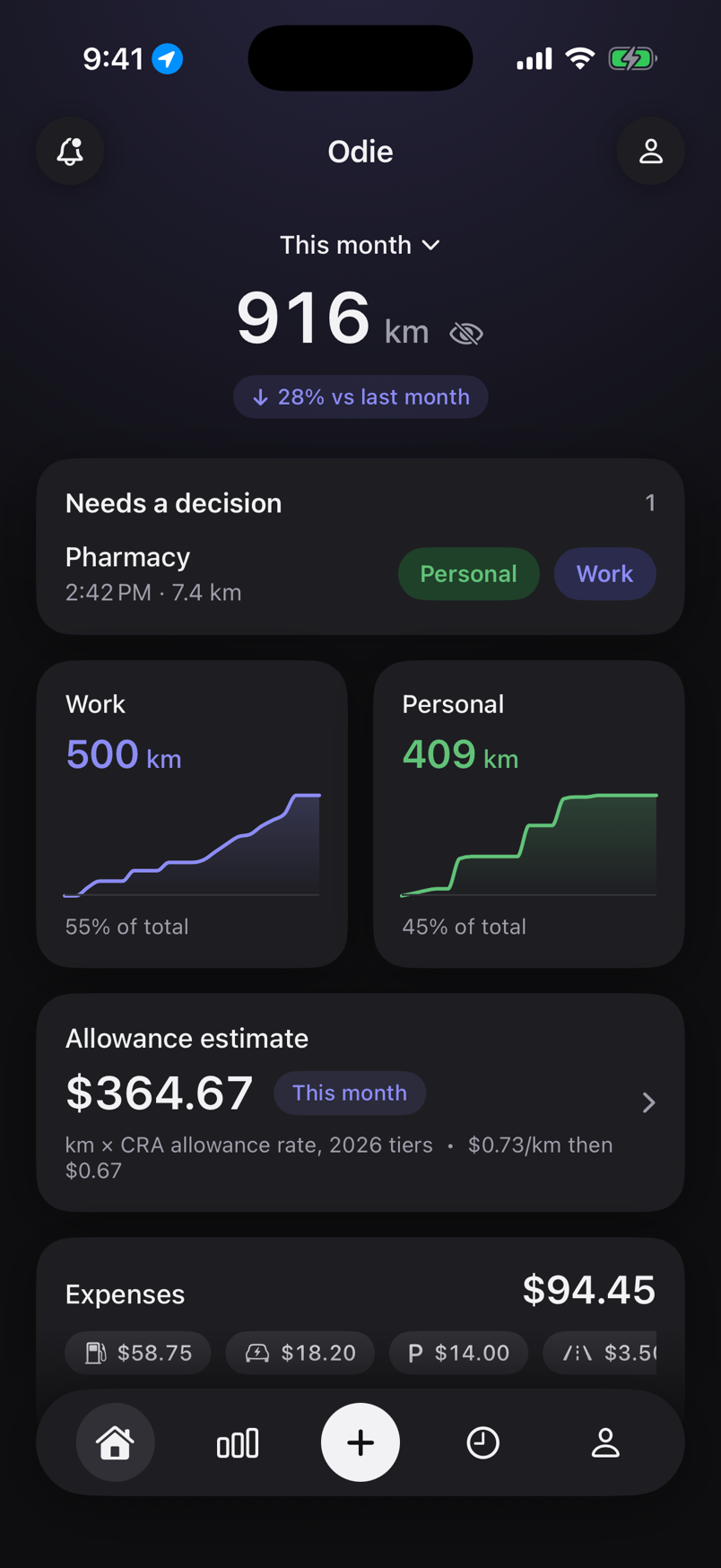This screenshot has height=1568, width=721.
Task: Expand the This month period dropdown
Action: 360,245
